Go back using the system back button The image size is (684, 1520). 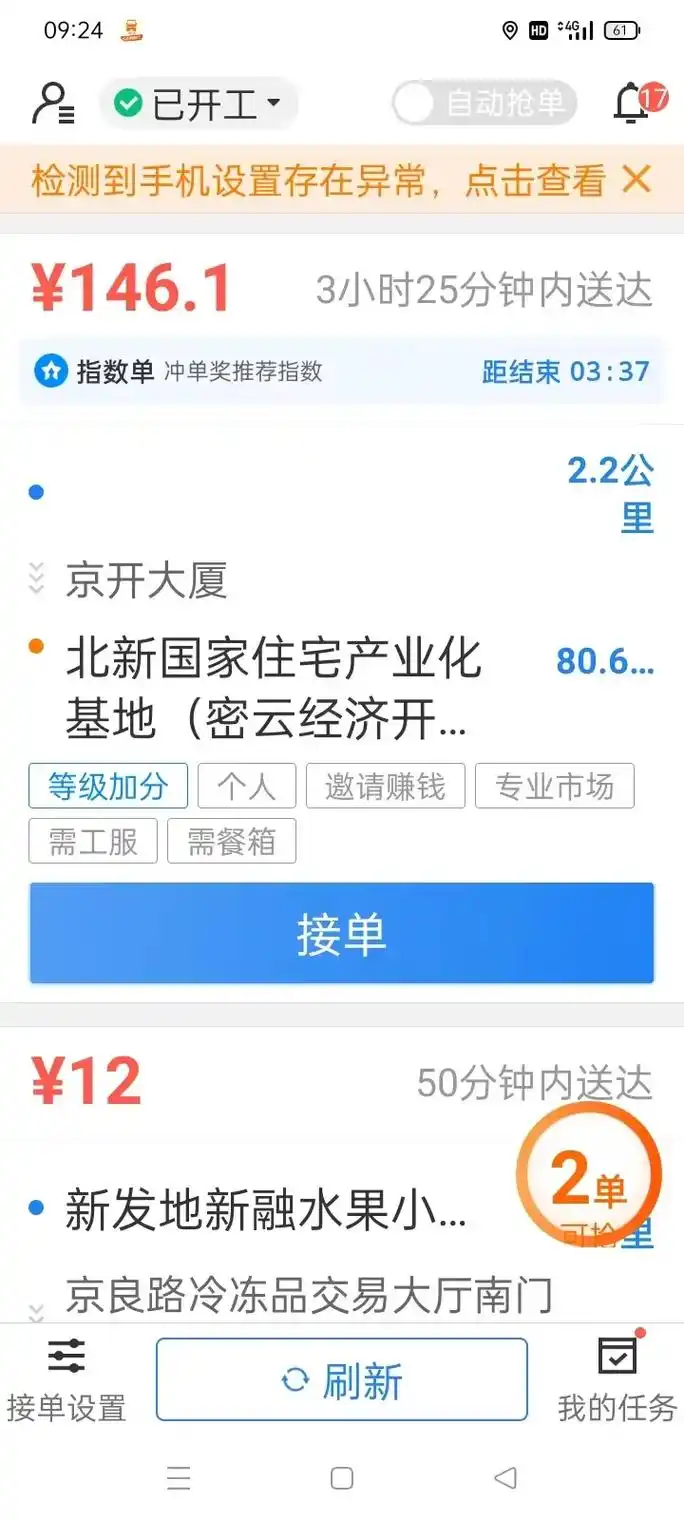click(506, 1478)
